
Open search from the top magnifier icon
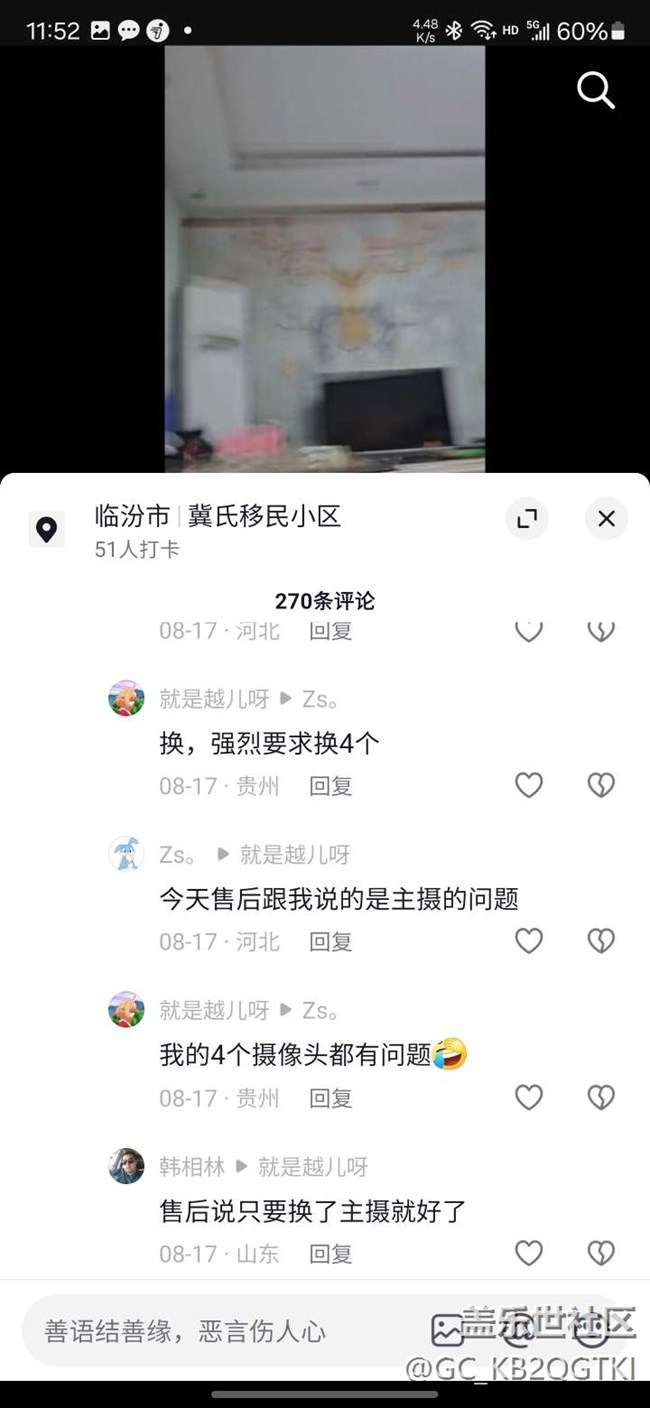(x=595, y=91)
